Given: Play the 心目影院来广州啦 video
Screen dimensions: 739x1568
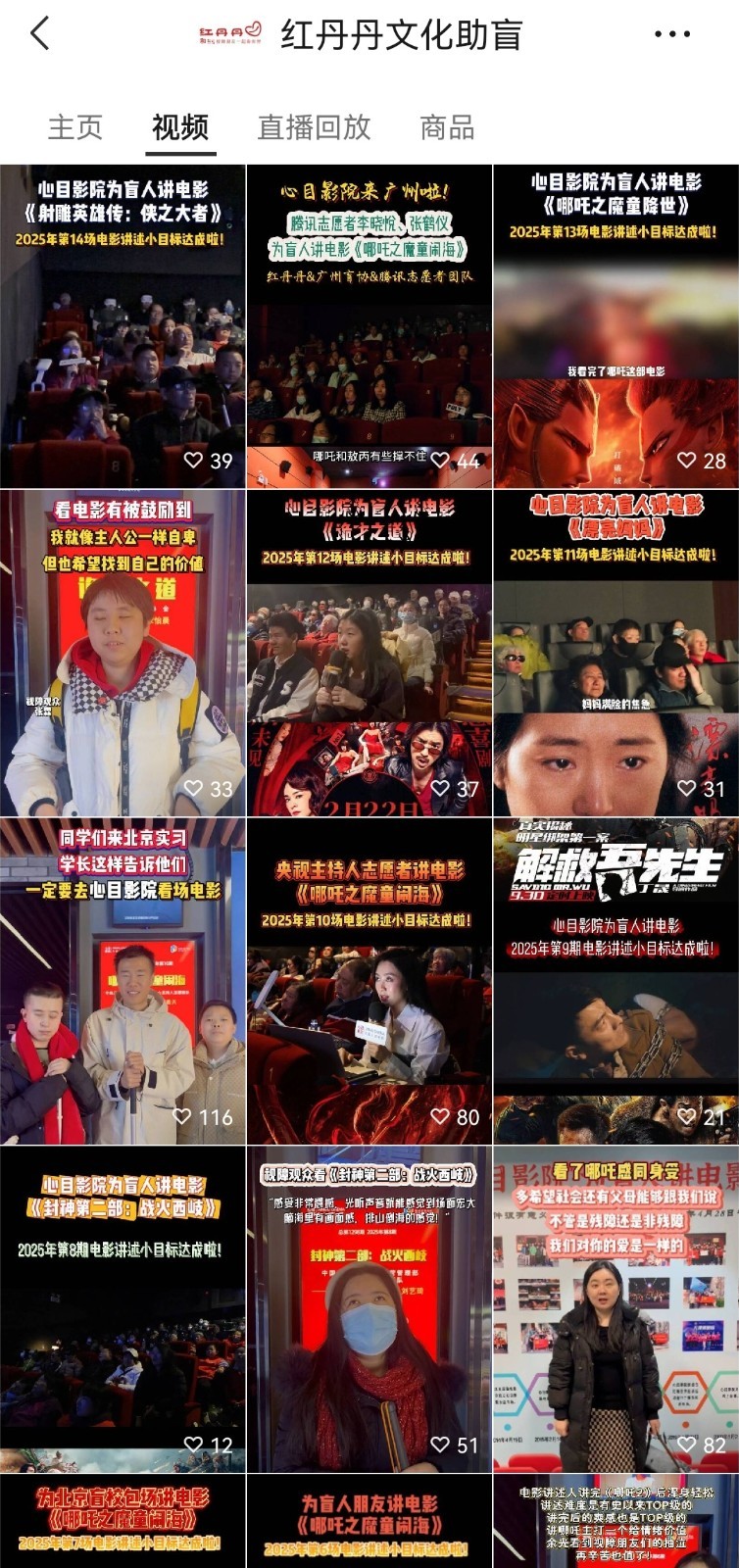Looking at the screenshot, I should click(369, 326).
